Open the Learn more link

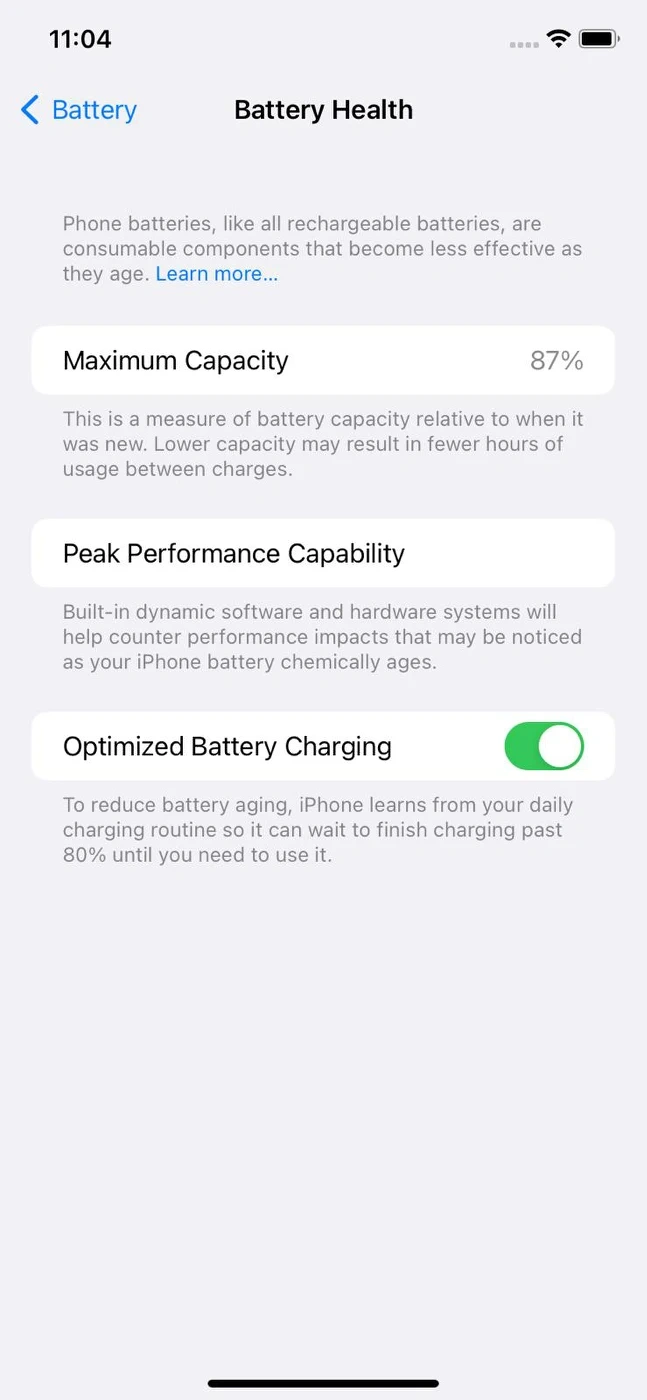click(x=217, y=274)
